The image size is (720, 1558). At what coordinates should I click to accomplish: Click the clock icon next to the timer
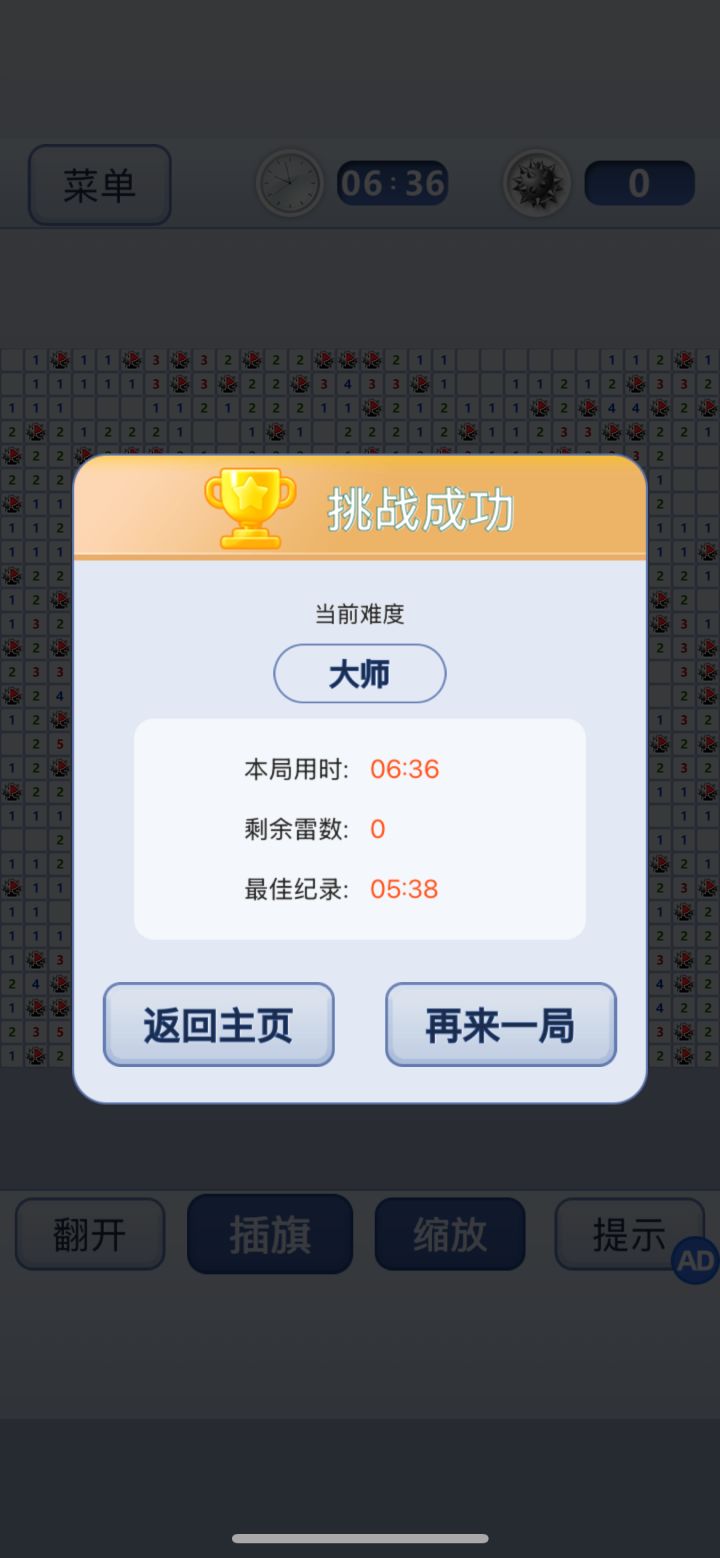(x=290, y=183)
